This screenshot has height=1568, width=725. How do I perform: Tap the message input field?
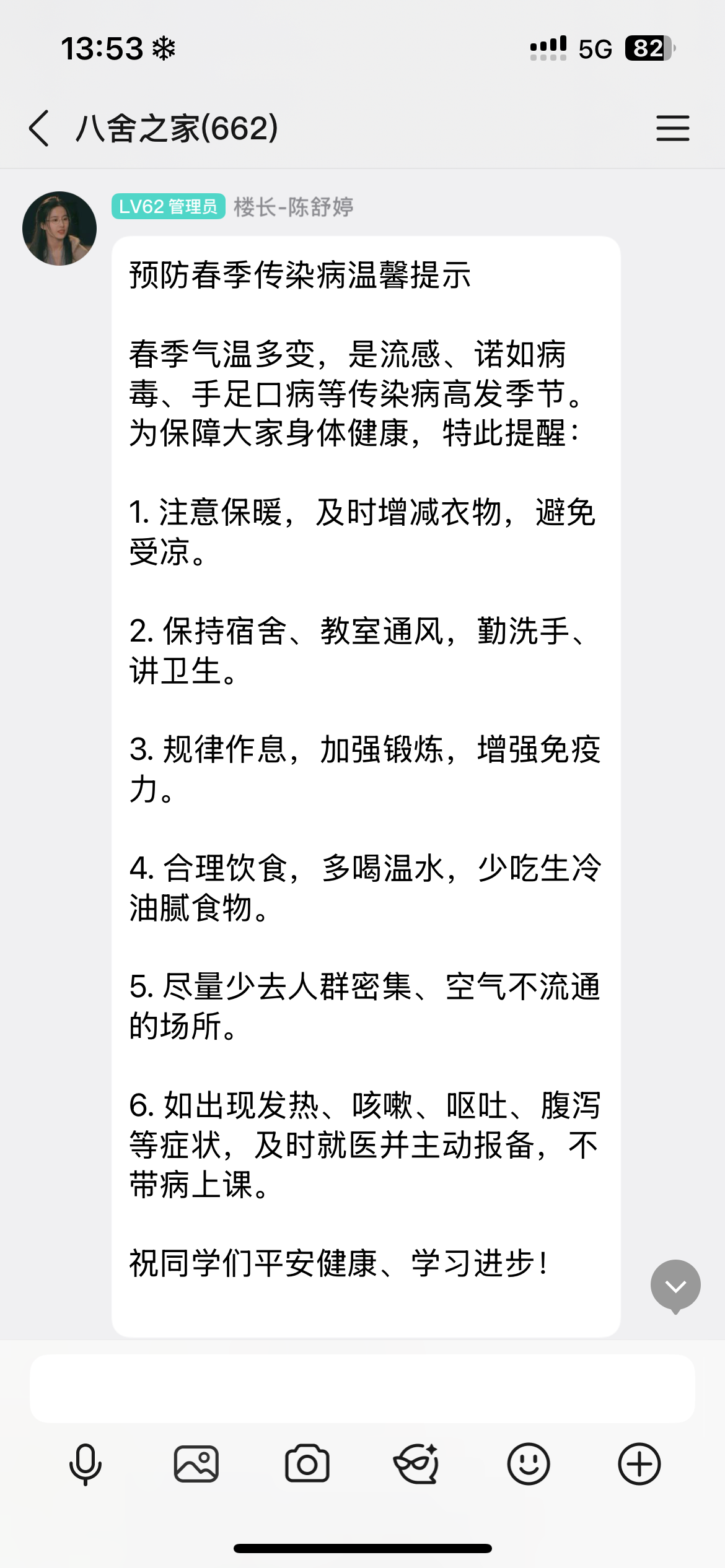(x=362, y=1388)
